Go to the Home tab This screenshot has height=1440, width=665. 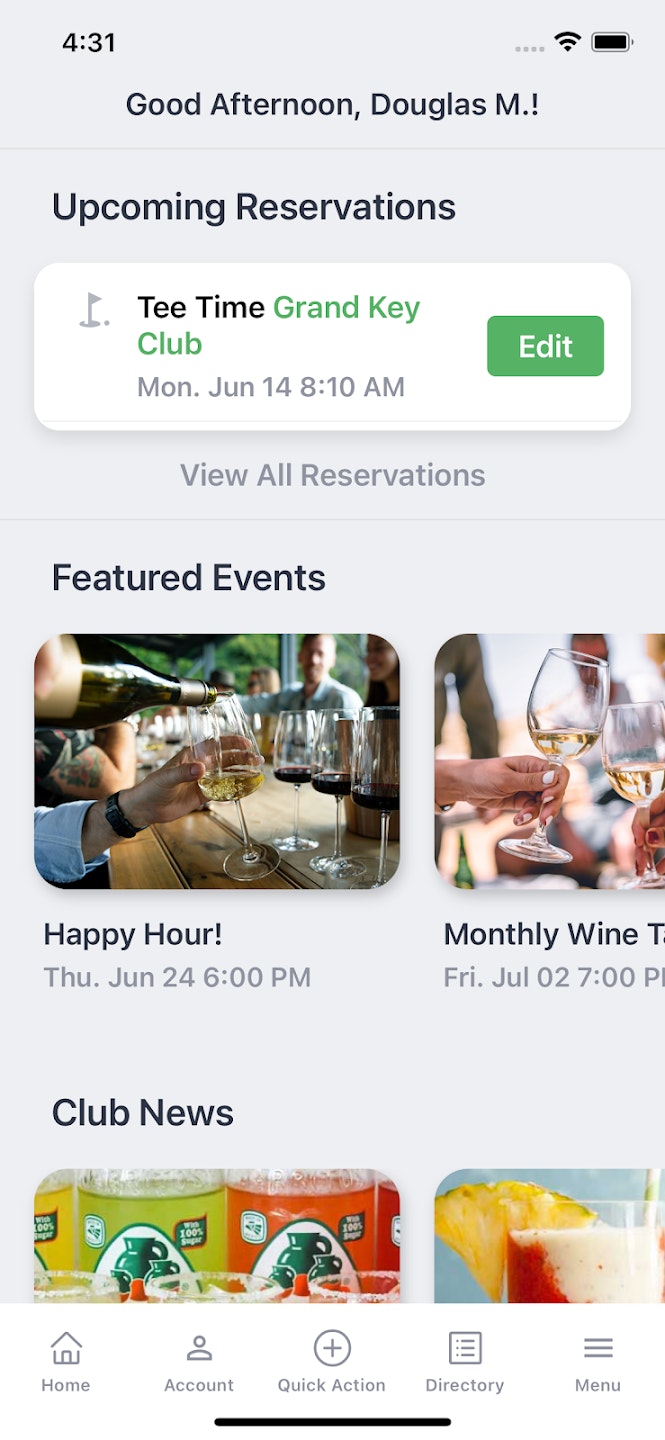[66, 1362]
